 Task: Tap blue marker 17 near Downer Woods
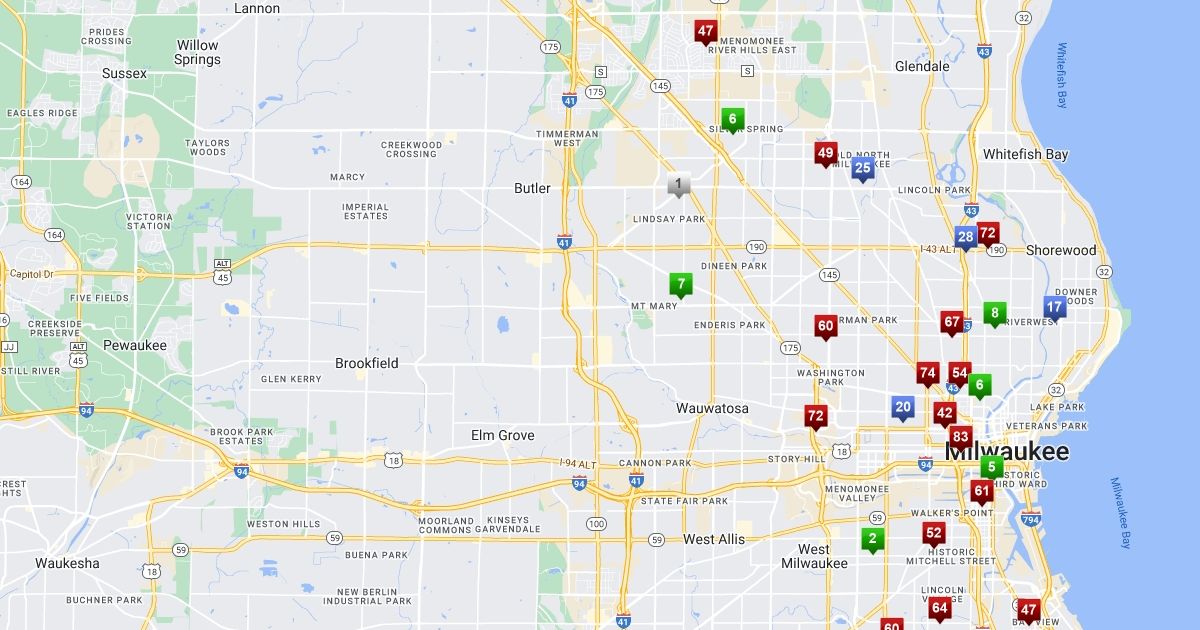(x=1054, y=307)
